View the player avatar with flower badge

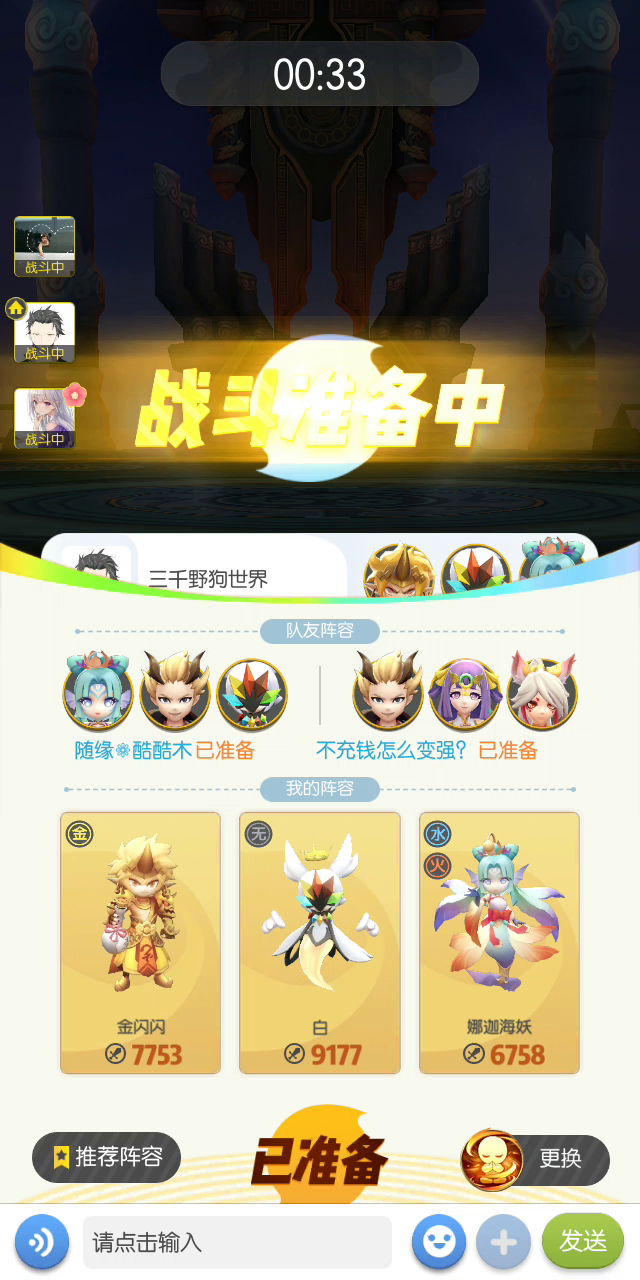(x=45, y=418)
